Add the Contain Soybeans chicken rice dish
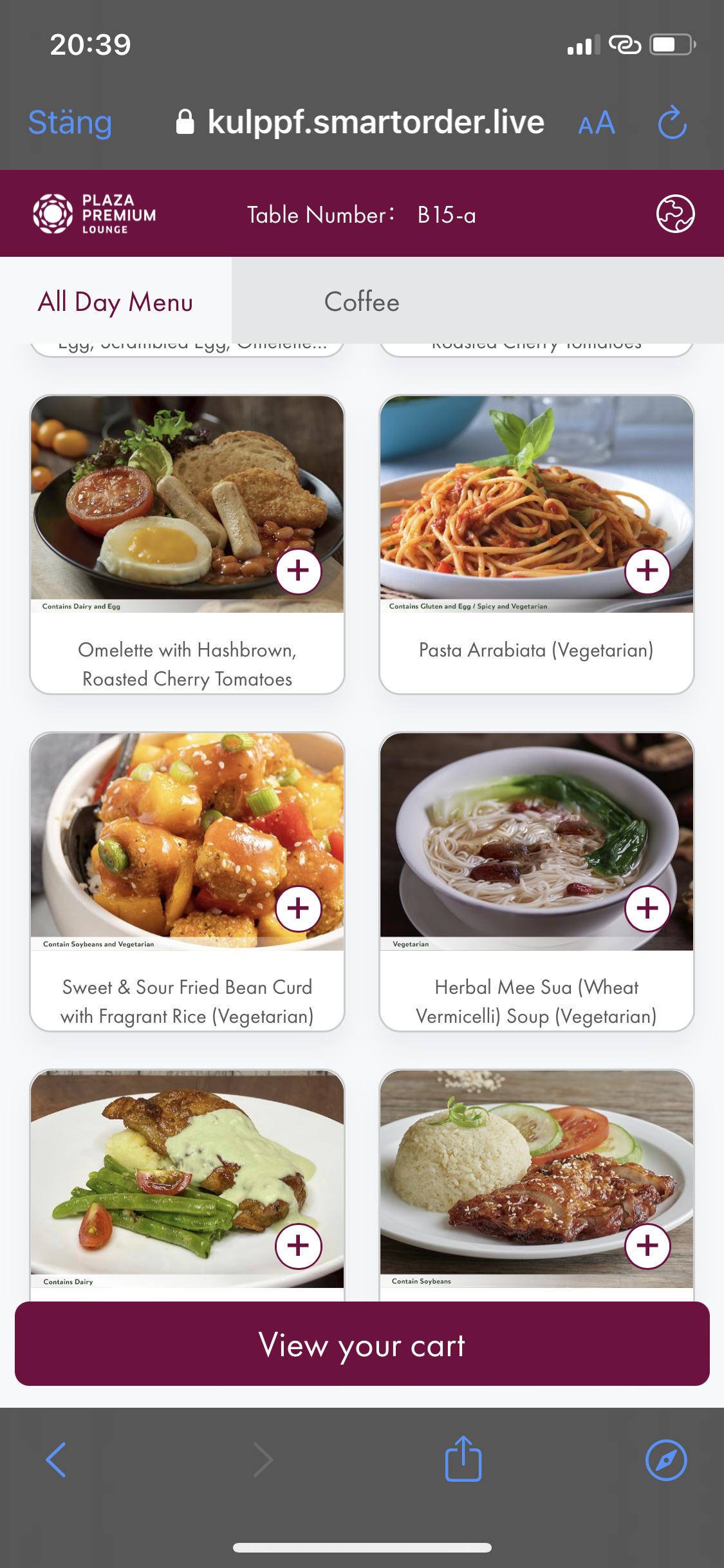The height and width of the screenshot is (1568, 724). (x=647, y=1246)
